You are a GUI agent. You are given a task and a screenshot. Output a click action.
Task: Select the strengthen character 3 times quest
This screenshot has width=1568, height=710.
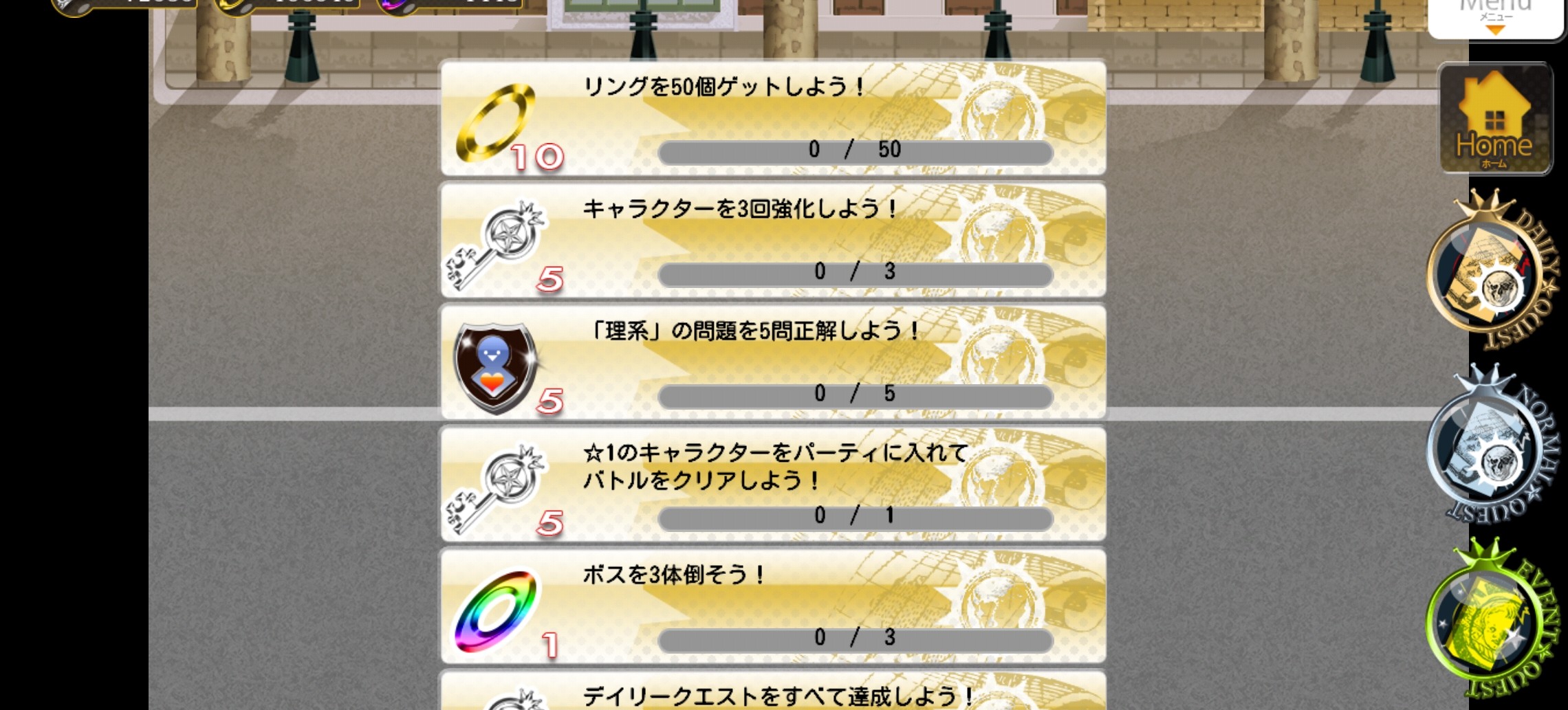[x=773, y=241]
